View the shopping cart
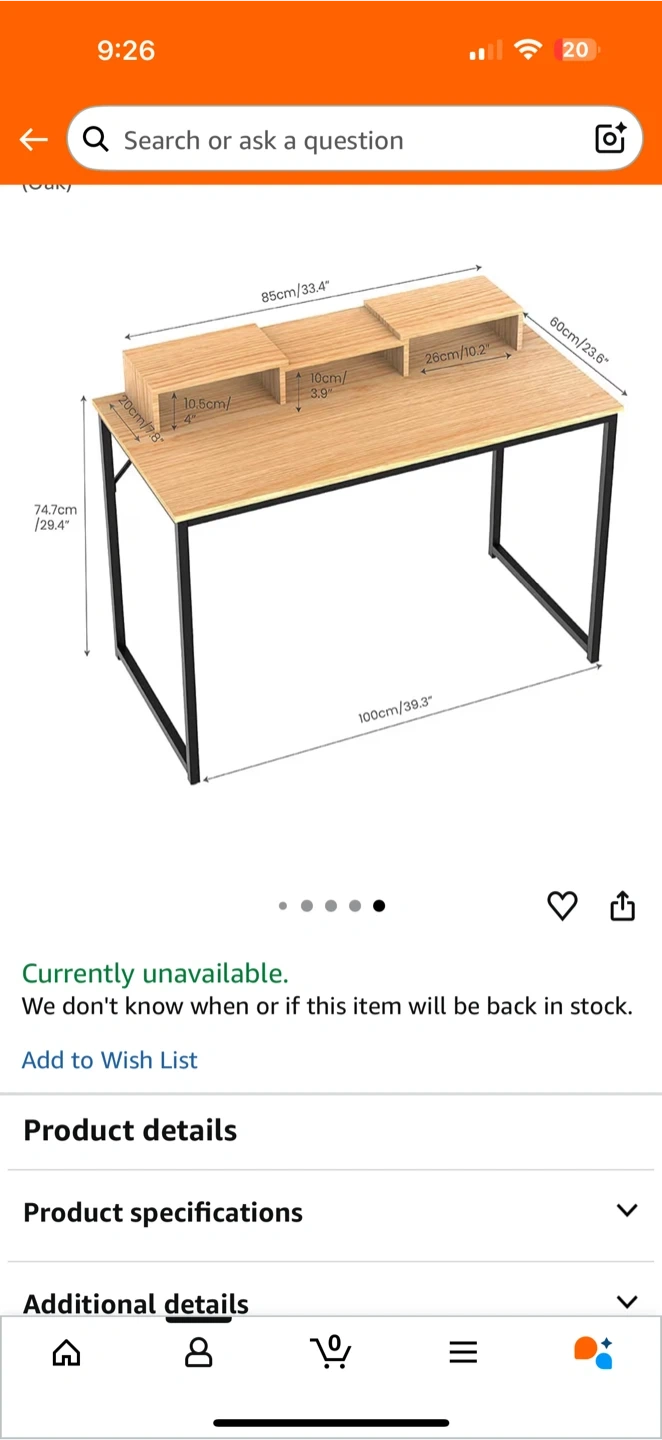The height and width of the screenshot is (1440, 662). [331, 1352]
